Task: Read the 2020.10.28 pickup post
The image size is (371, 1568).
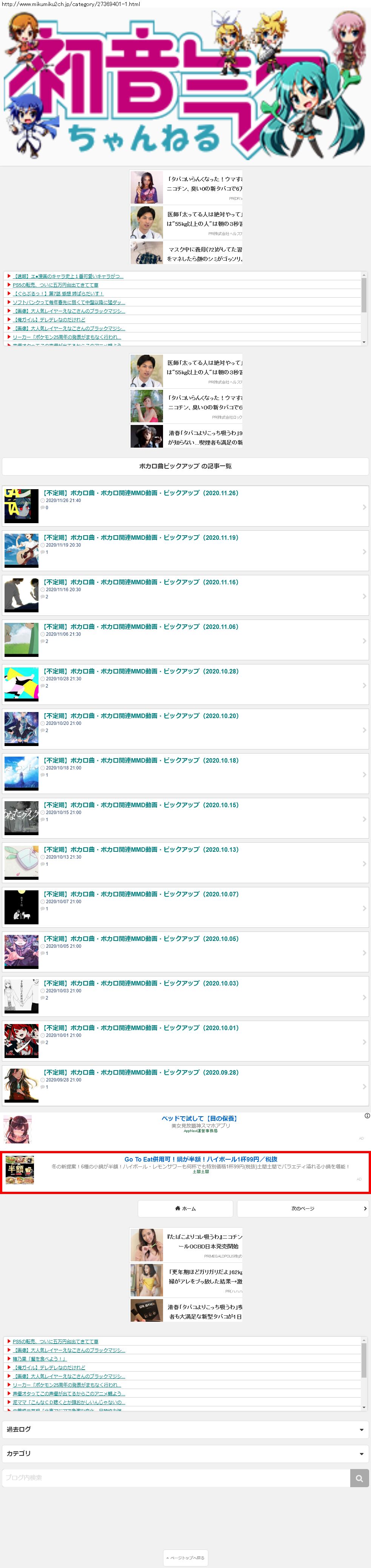Action: tap(140, 671)
